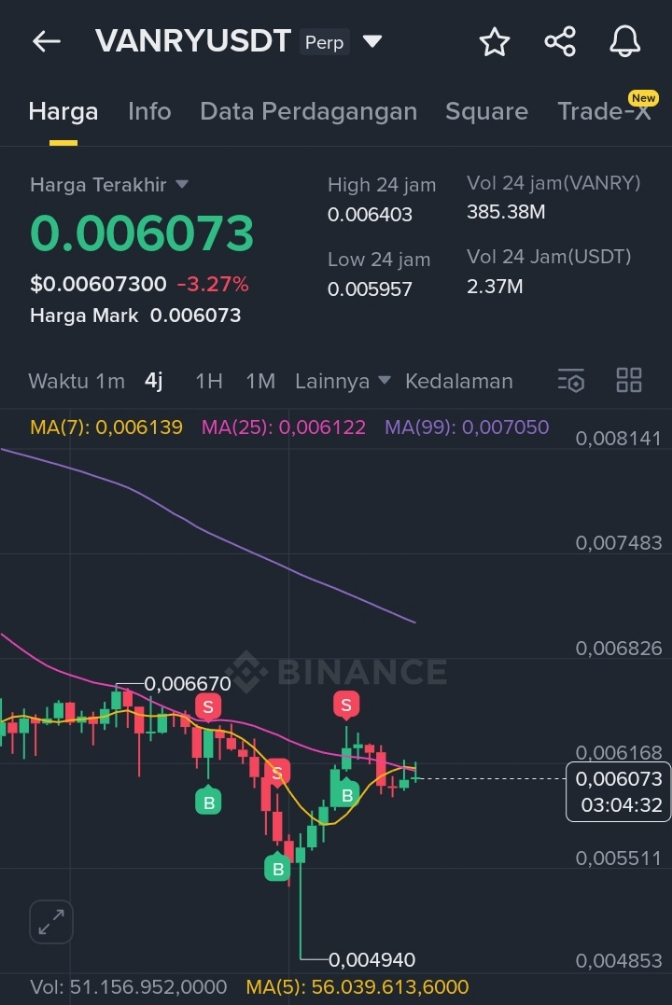
Task: Share this trading pair
Action: [560, 42]
